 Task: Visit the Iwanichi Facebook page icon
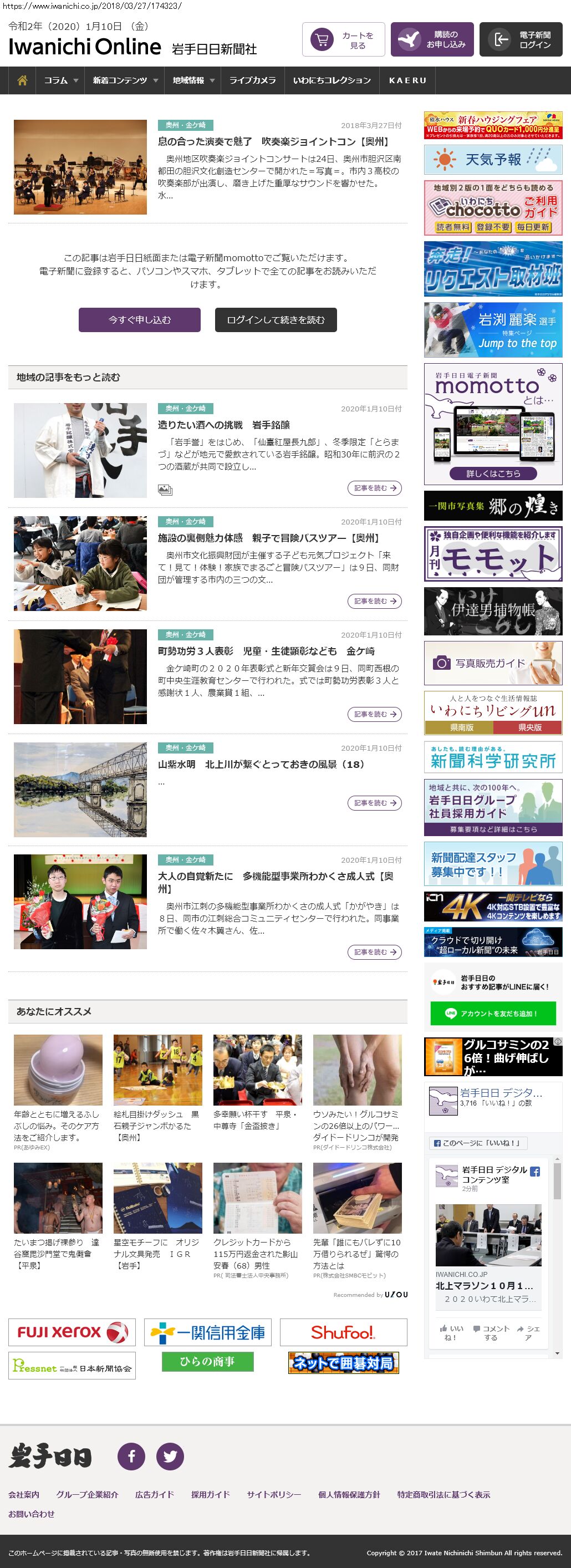coord(131,1456)
